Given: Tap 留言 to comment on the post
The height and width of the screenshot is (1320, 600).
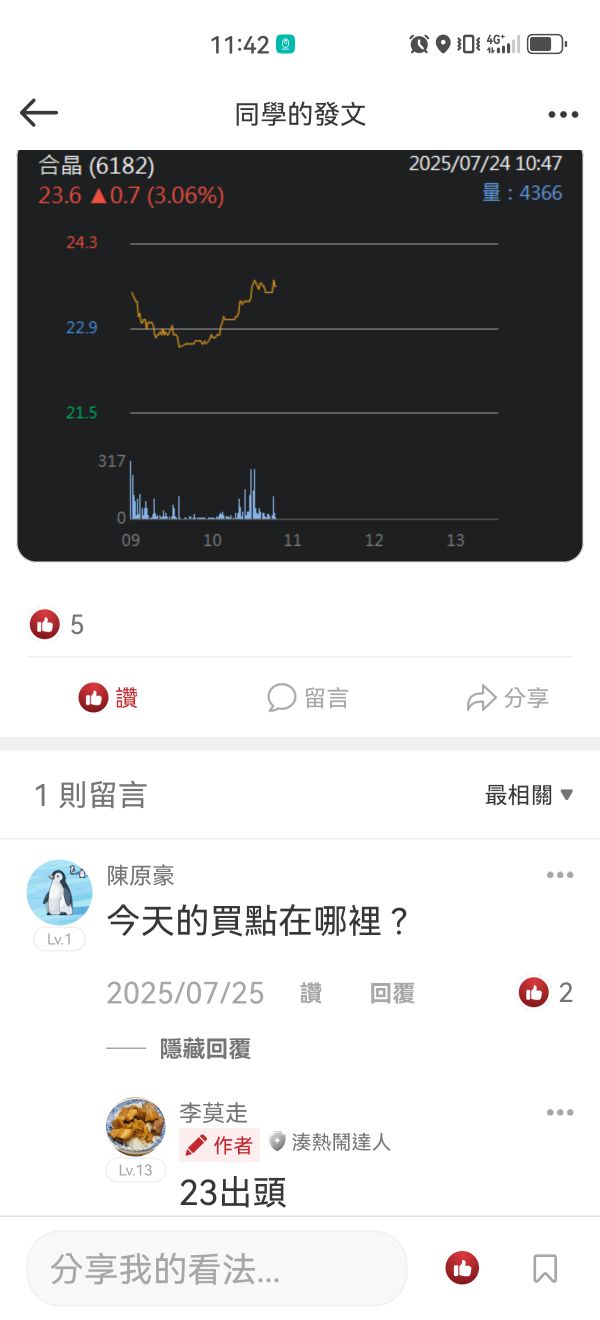Looking at the screenshot, I should [308, 698].
